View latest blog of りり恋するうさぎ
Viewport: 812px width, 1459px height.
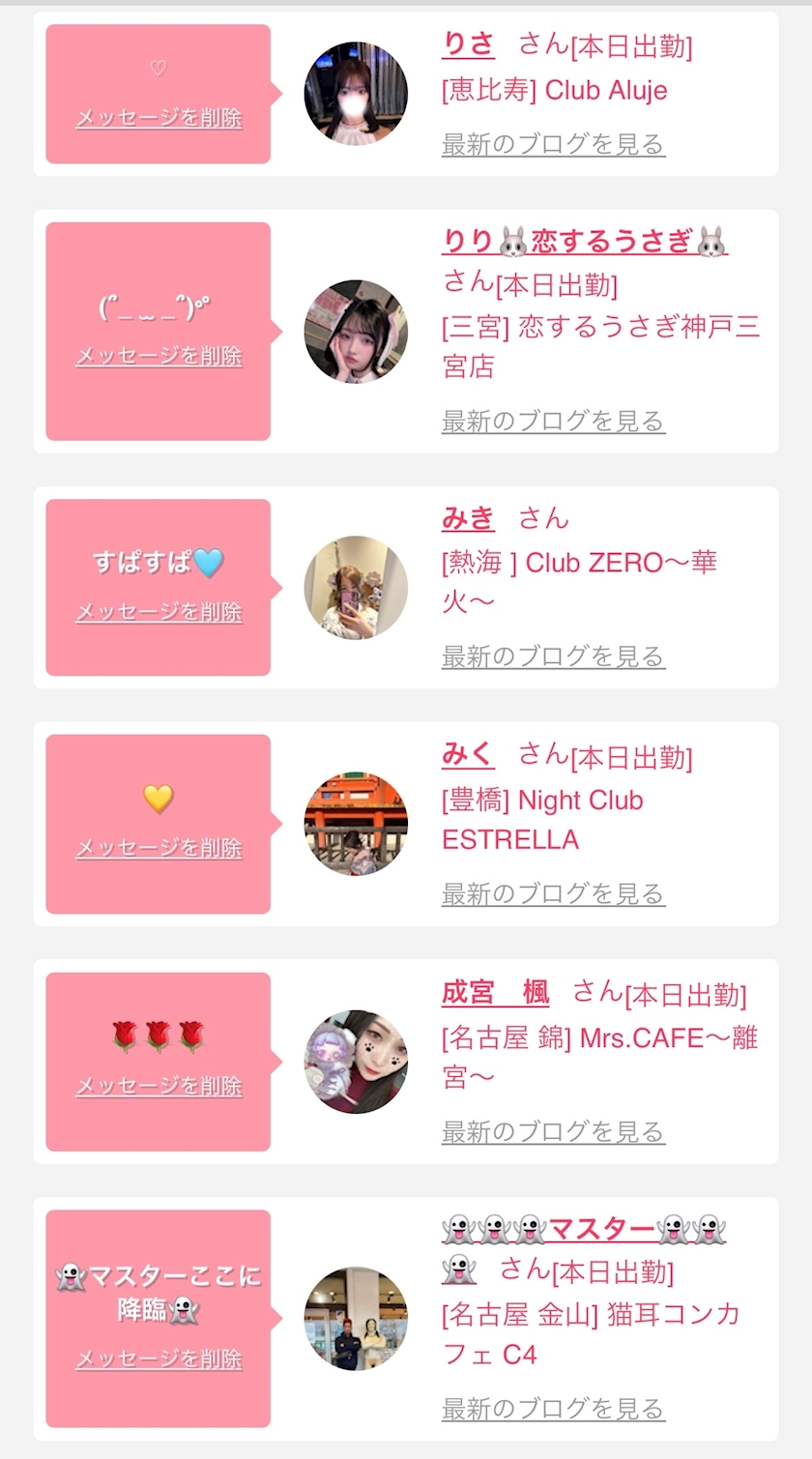[553, 422]
